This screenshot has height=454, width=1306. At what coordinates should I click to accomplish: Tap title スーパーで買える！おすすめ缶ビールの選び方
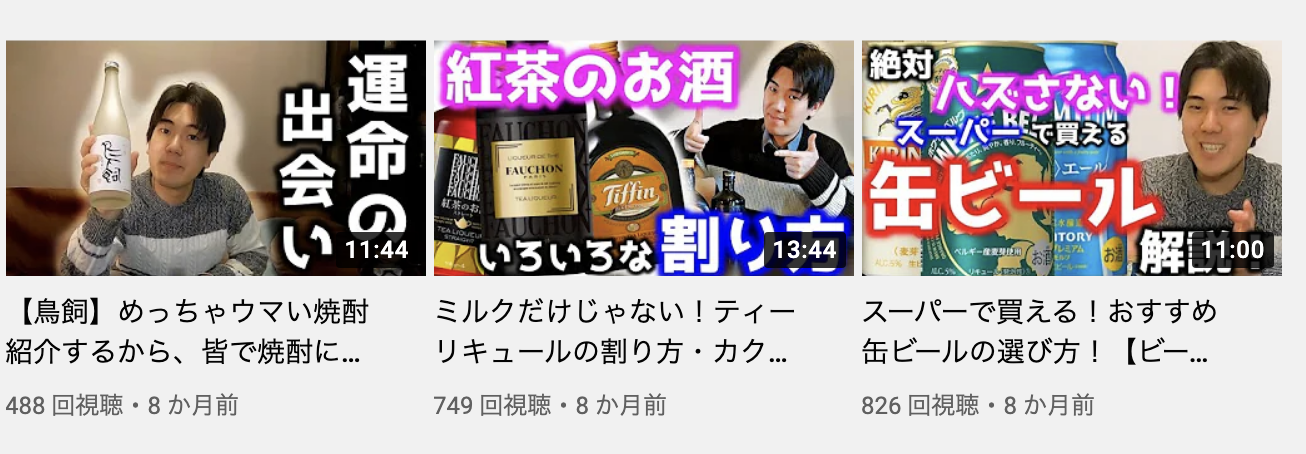[1040, 331]
